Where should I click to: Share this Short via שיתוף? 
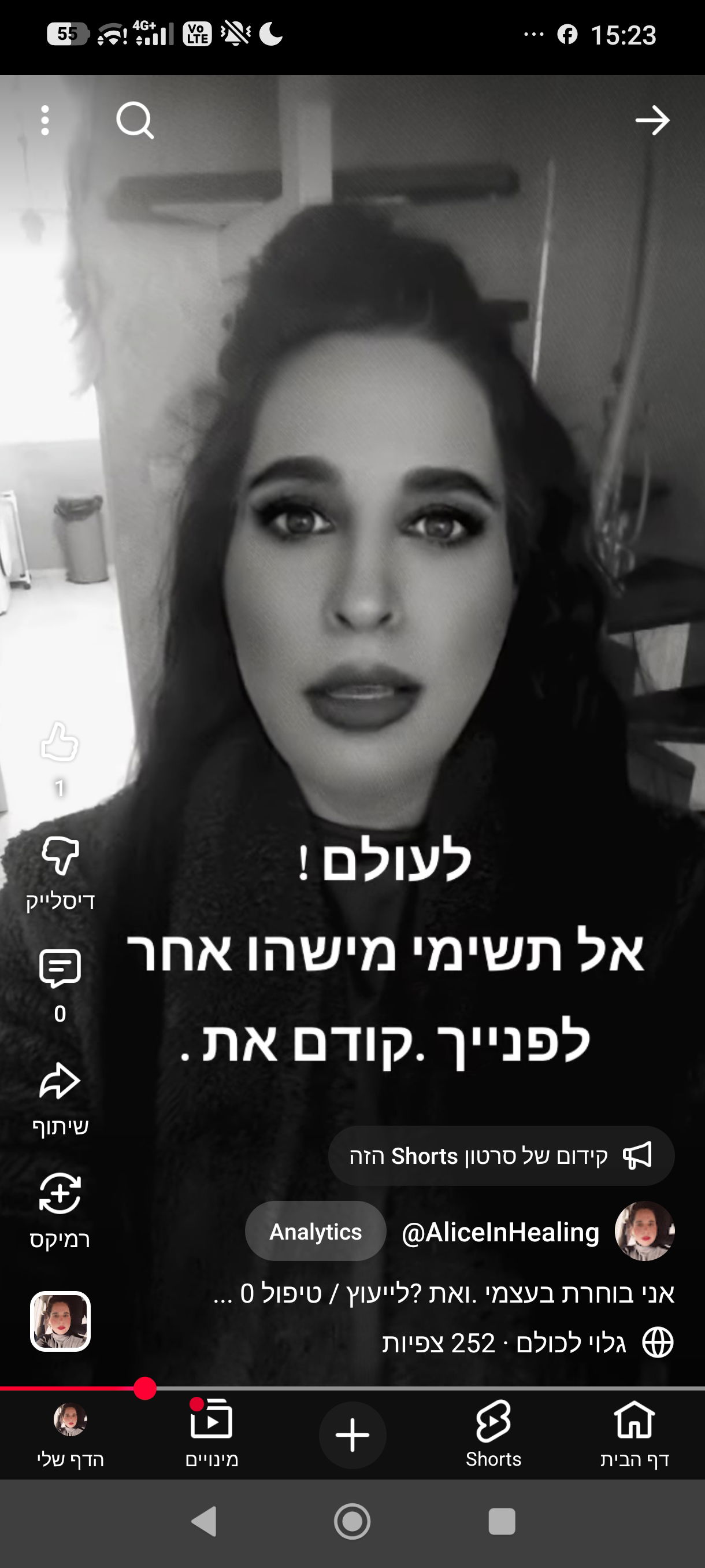tap(60, 1082)
